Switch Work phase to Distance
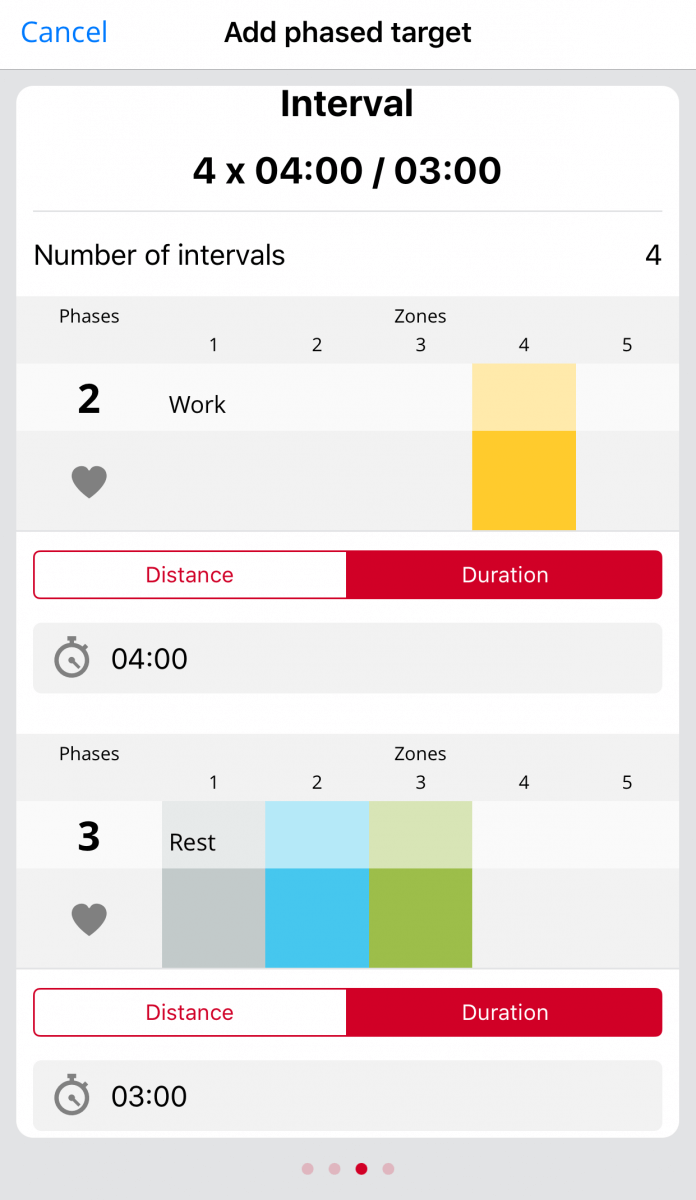 pyautogui.click(x=190, y=575)
